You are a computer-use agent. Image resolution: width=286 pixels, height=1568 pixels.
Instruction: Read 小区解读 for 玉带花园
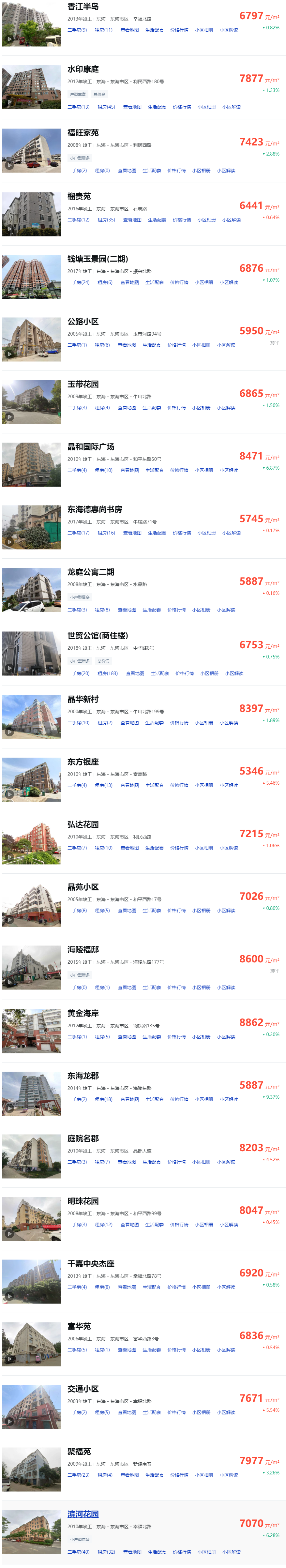click(x=226, y=408)
